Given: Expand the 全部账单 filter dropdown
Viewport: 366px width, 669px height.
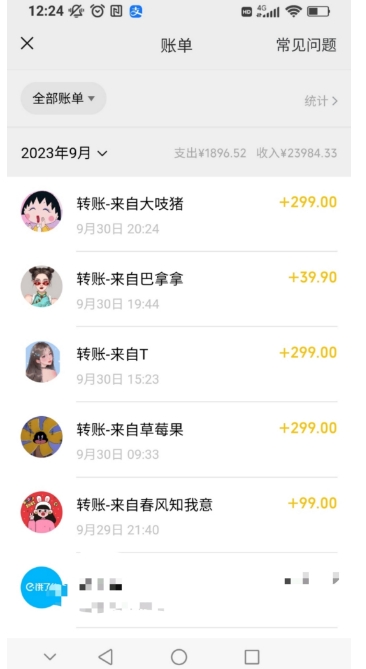Looking at the screenshot, I should 64,99.
